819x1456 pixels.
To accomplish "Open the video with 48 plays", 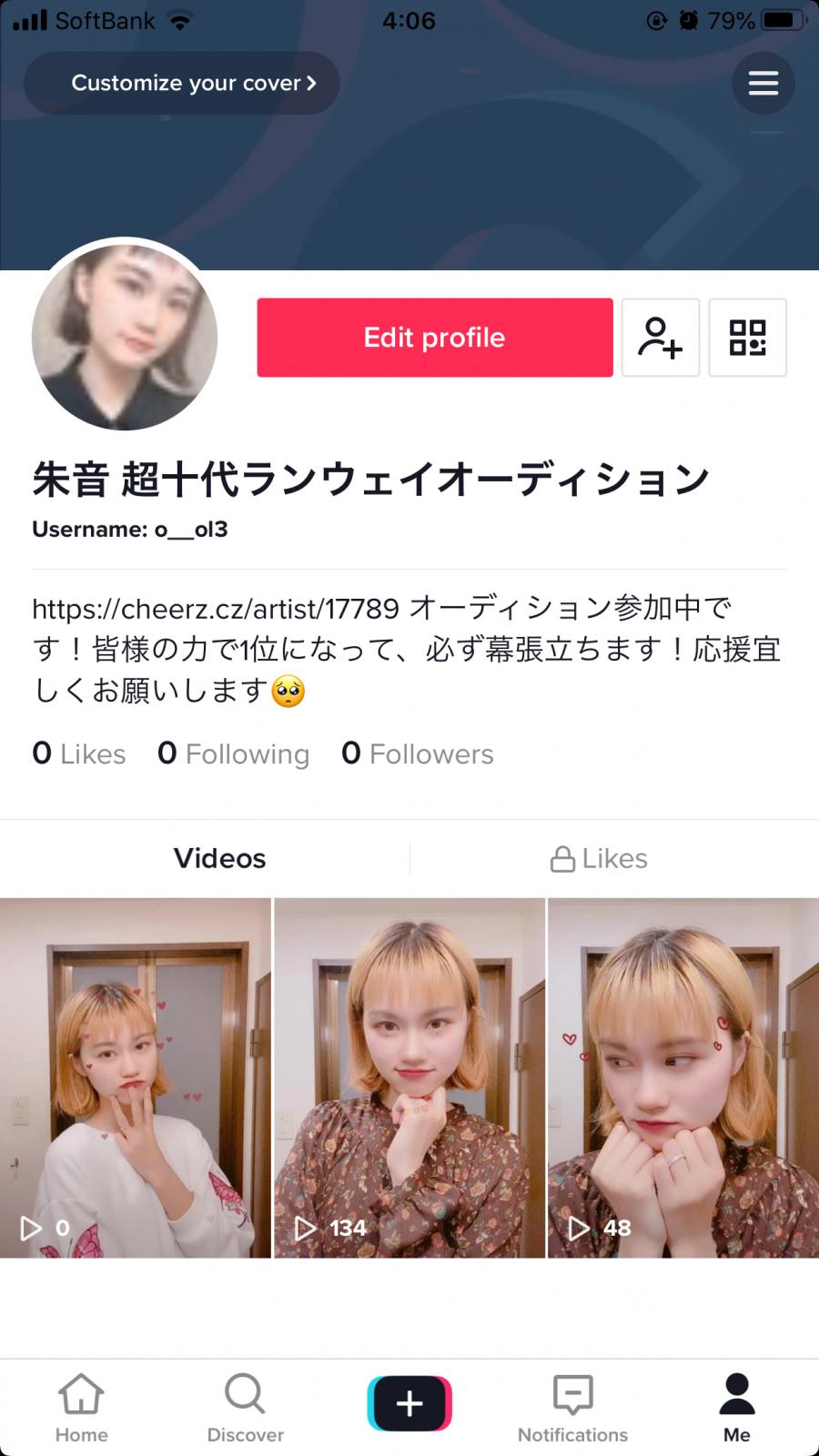I will tap(683, 1077).
